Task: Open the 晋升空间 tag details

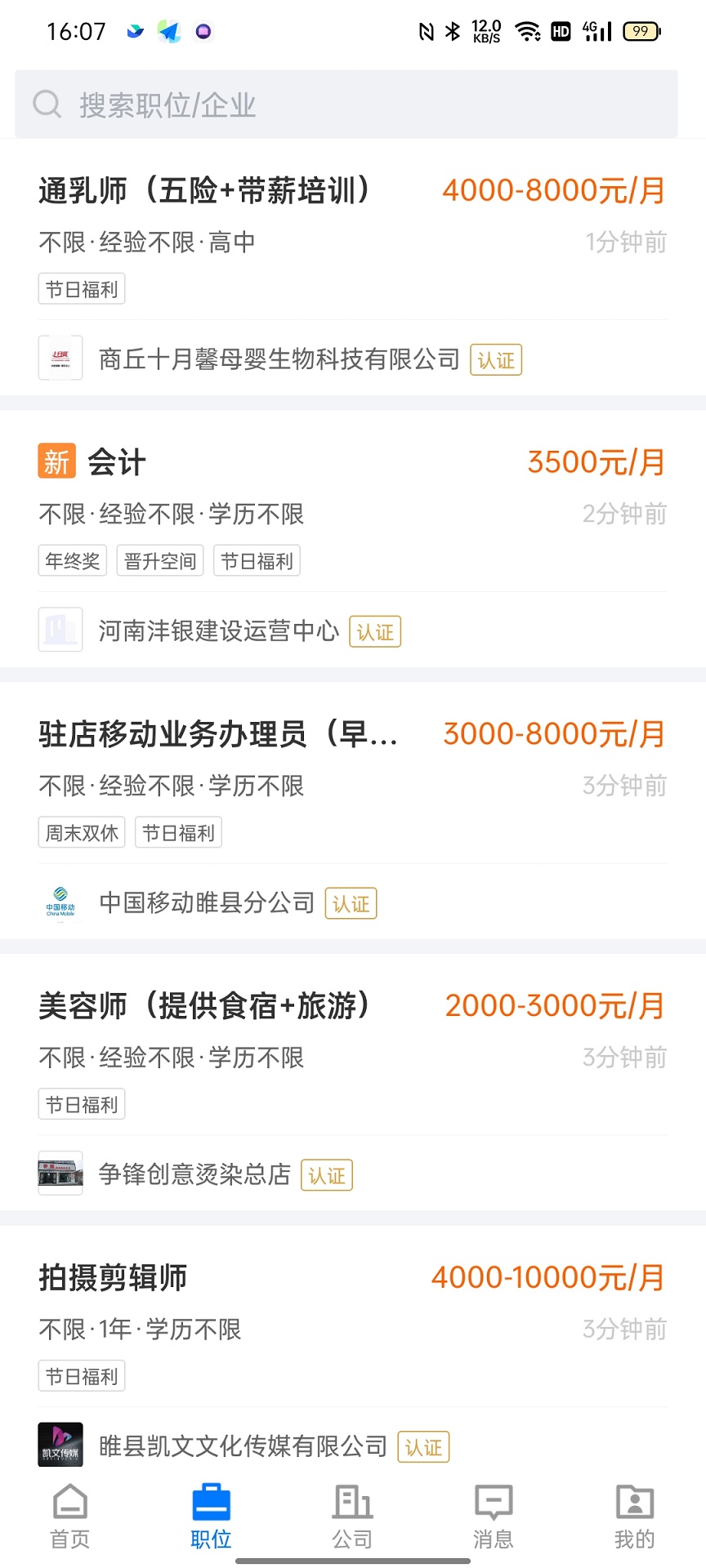Action: [x=159, y=560]
